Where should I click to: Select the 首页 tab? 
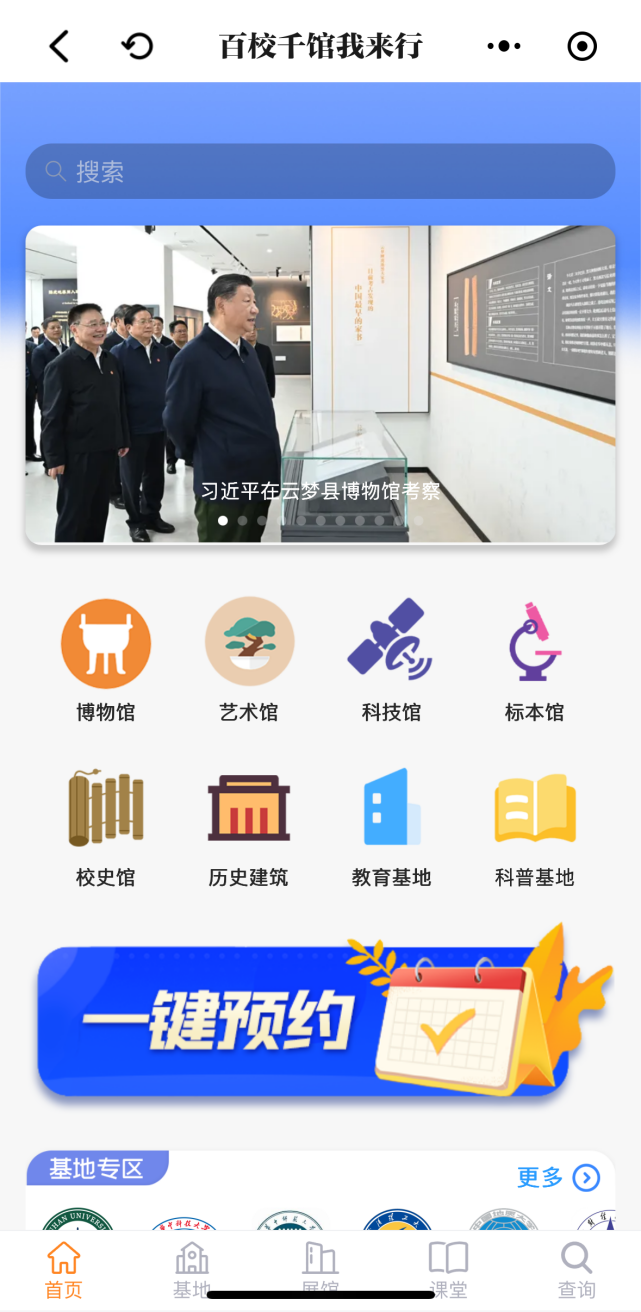64,1270
